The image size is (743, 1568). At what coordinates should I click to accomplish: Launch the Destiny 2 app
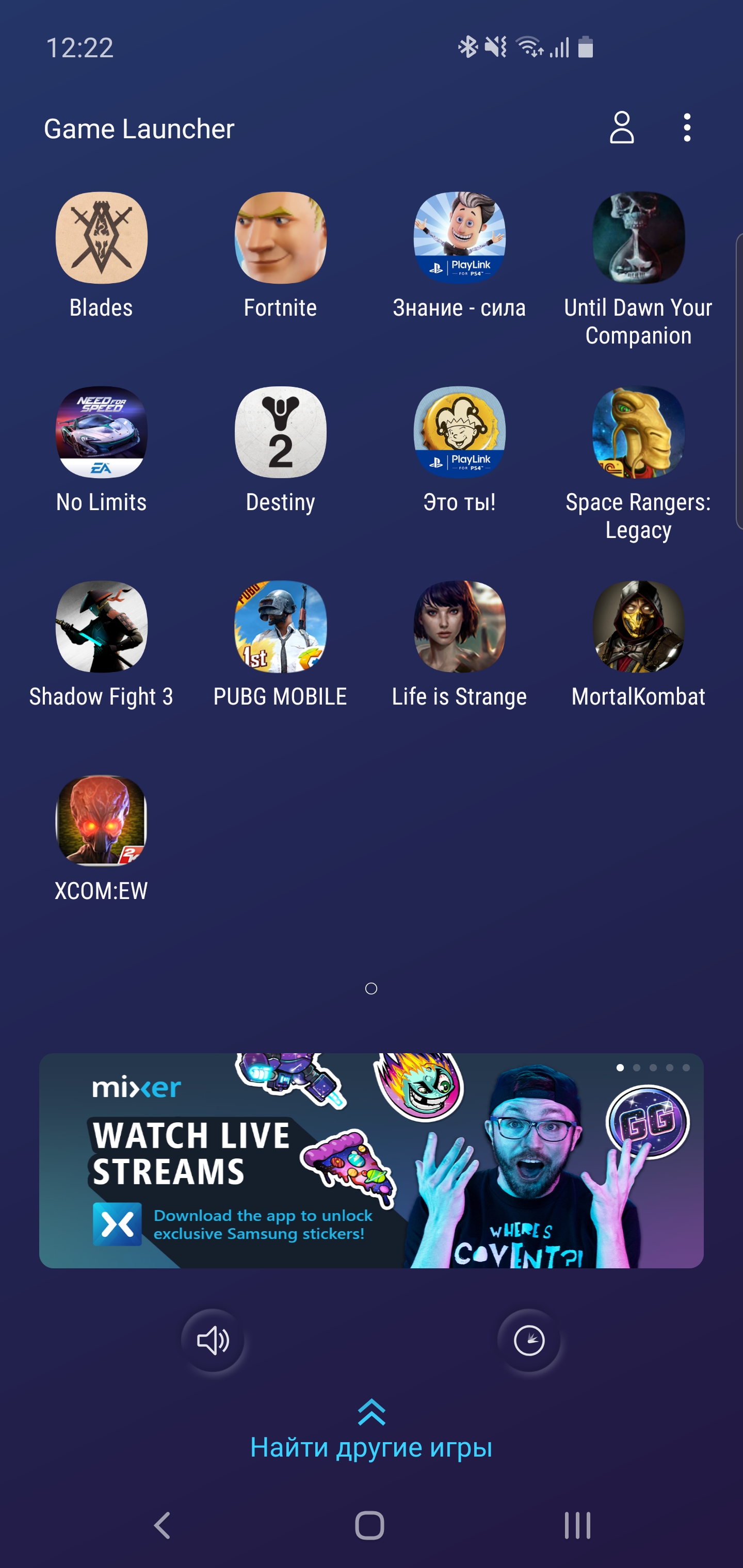[x=280, y=432]
